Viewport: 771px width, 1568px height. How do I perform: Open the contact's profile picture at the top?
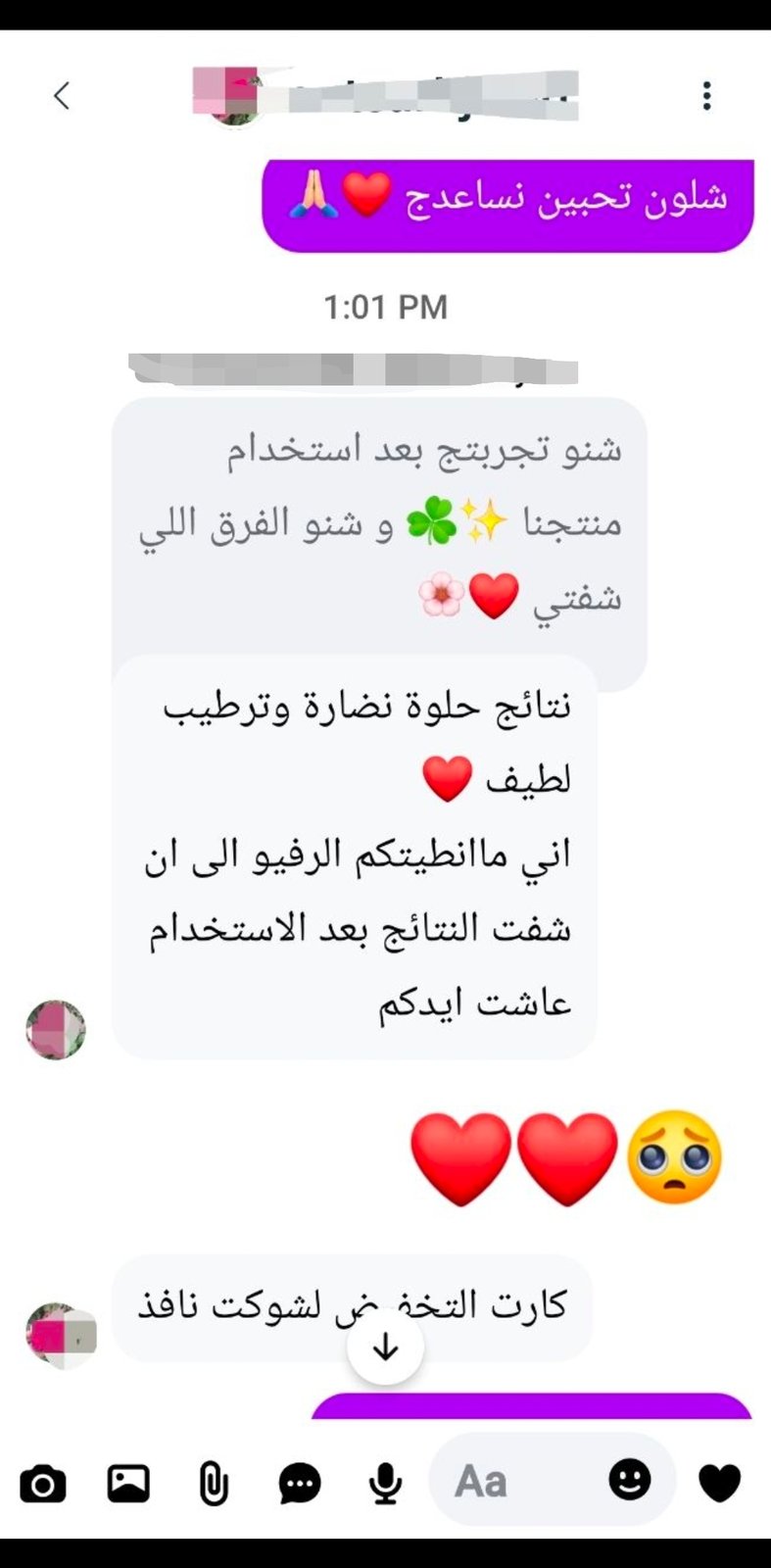tap(233, 98)
